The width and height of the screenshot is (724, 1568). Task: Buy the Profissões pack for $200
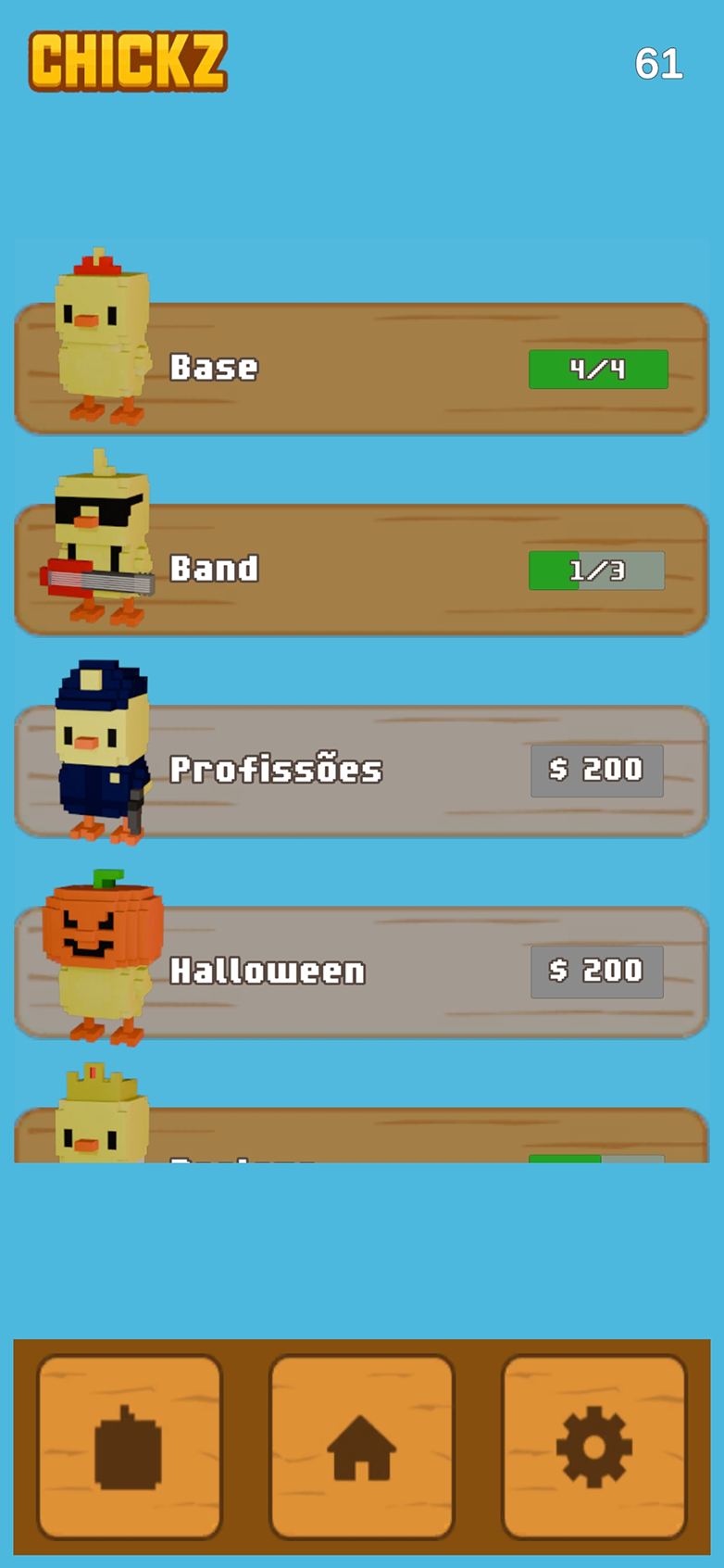pyautogui.click(x=597, y=771)
